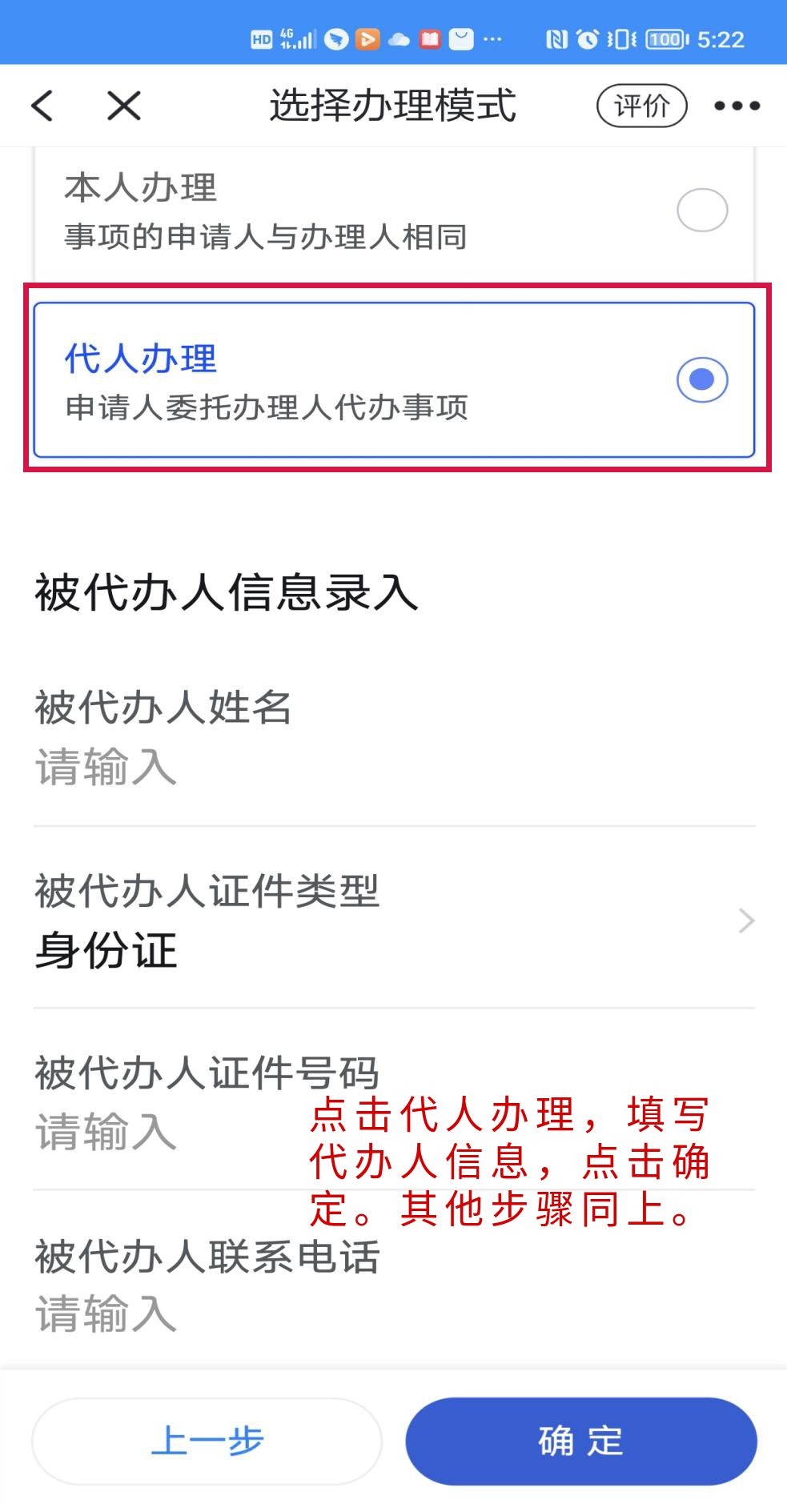Return via the 上一步 button

207,1442
